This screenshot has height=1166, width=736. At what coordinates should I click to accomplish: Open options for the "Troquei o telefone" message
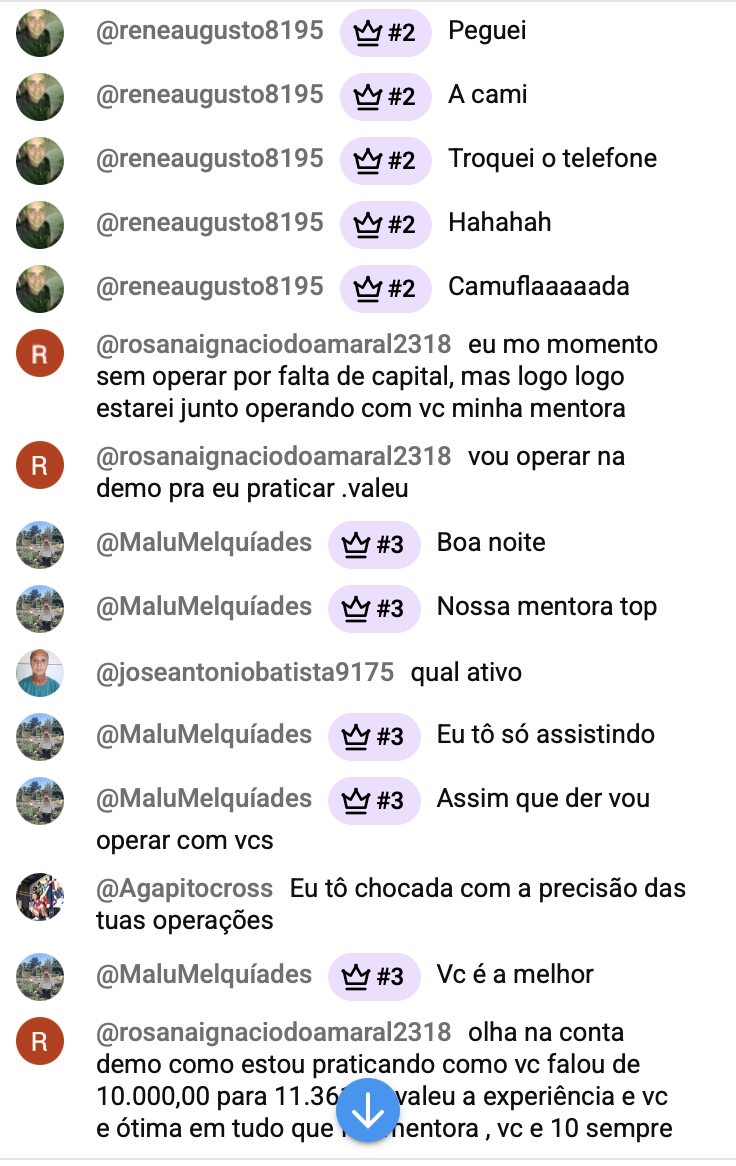point(552,159)
